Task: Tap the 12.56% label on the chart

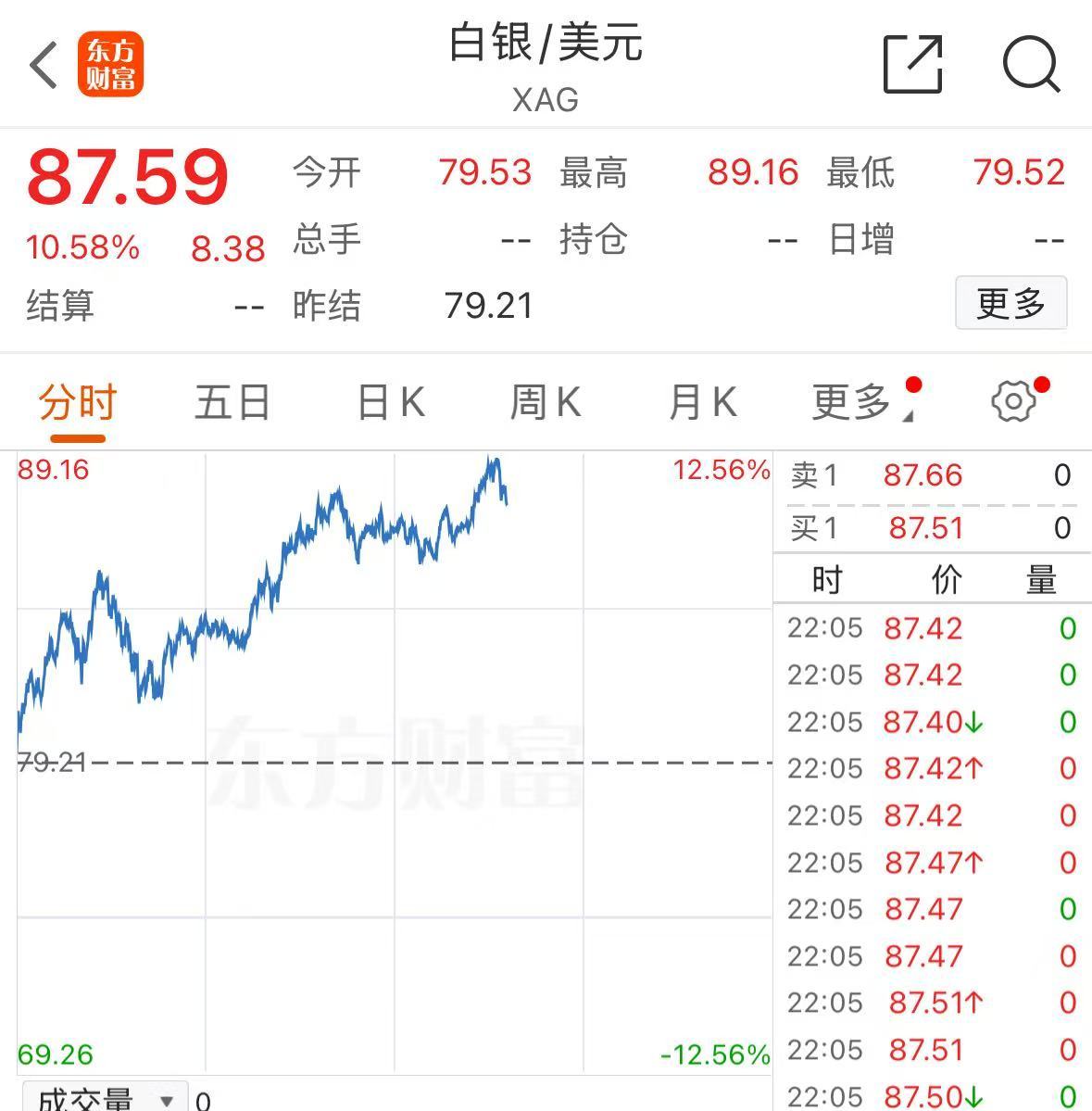Action: [722, 470]
